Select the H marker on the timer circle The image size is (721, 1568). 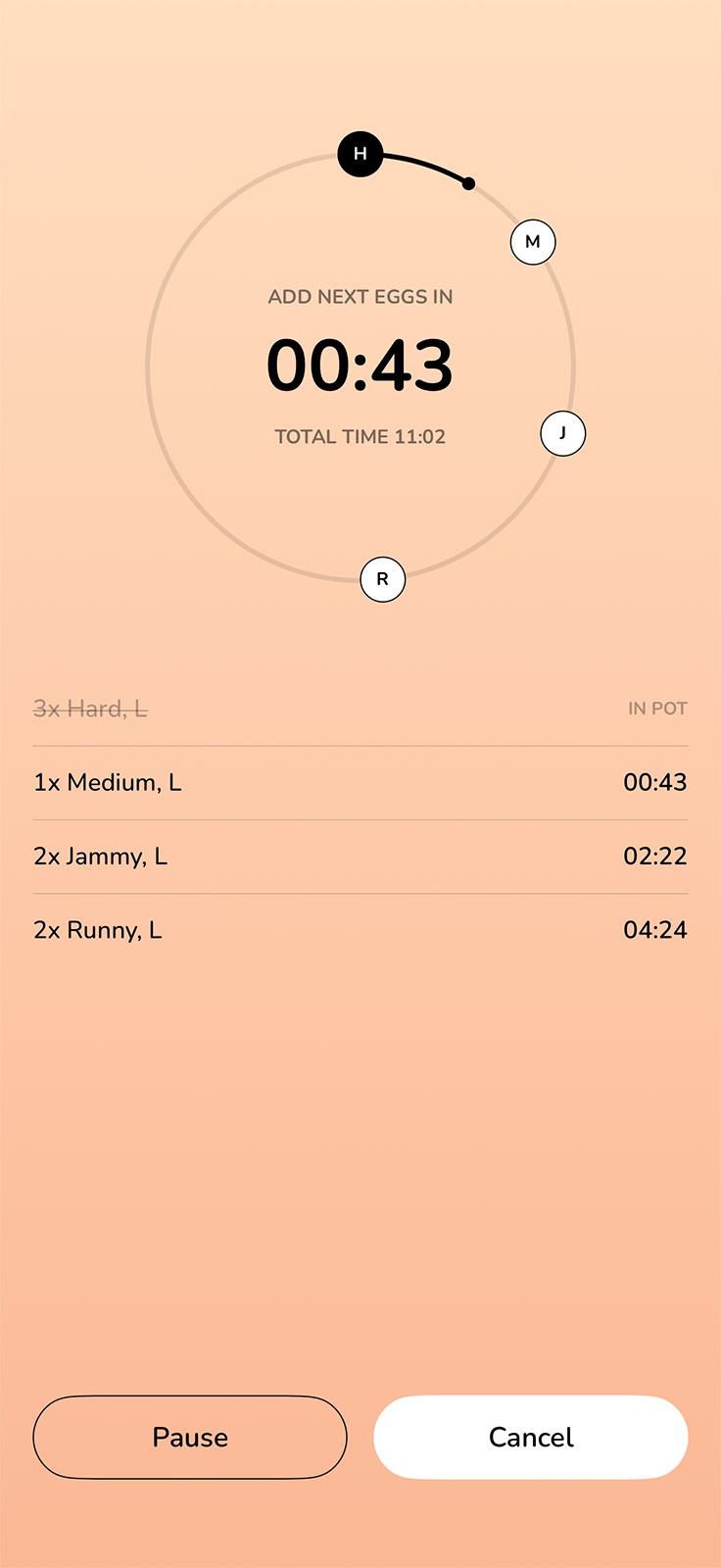point(360,154)
